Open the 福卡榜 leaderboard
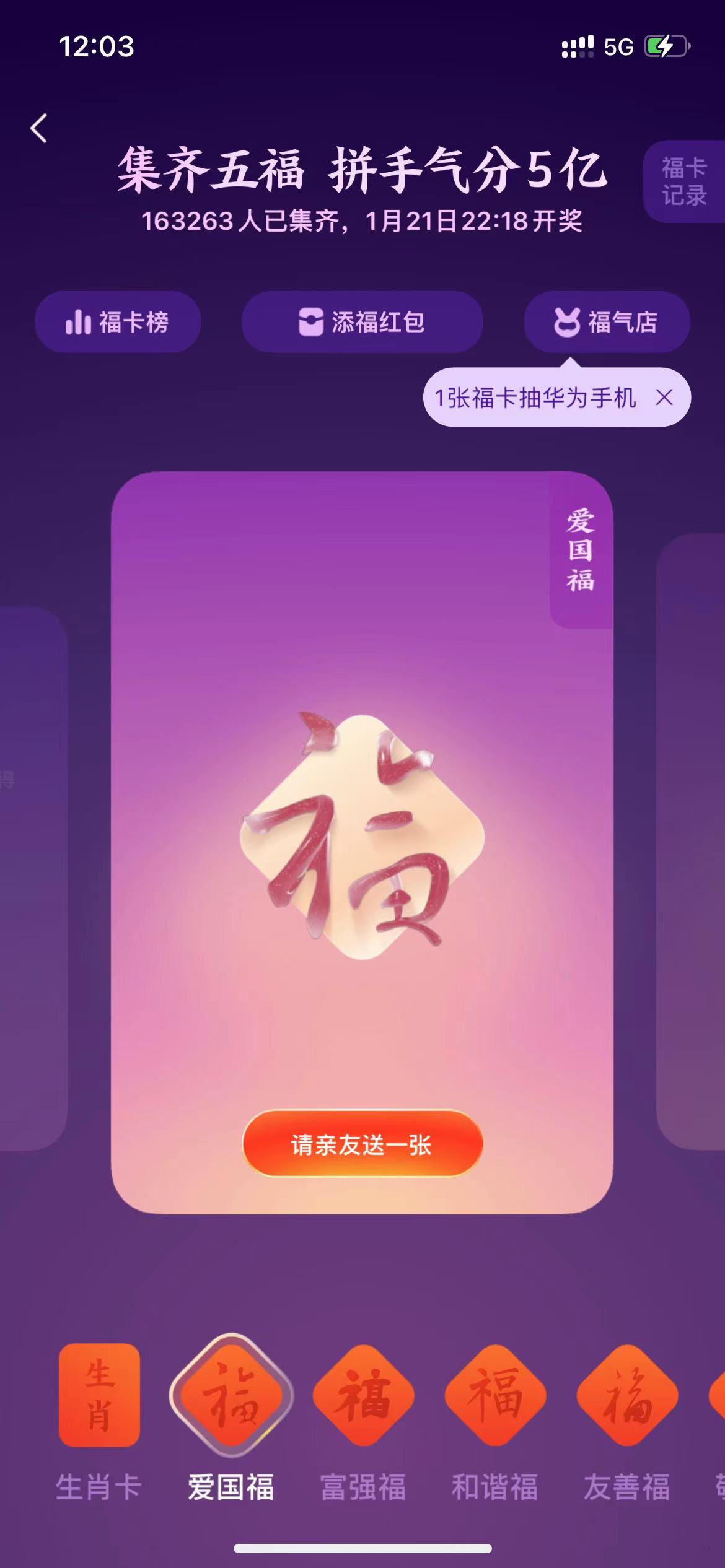This screenshot has height=1568, width=725. (x=118, y=322)
